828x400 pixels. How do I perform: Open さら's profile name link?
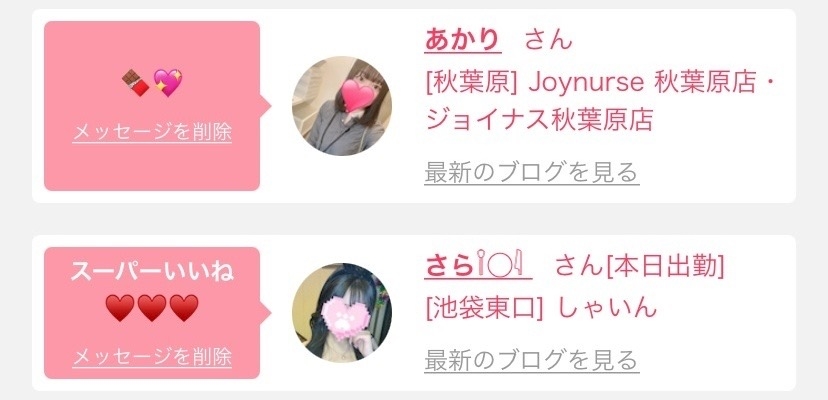tap(478, 266)
